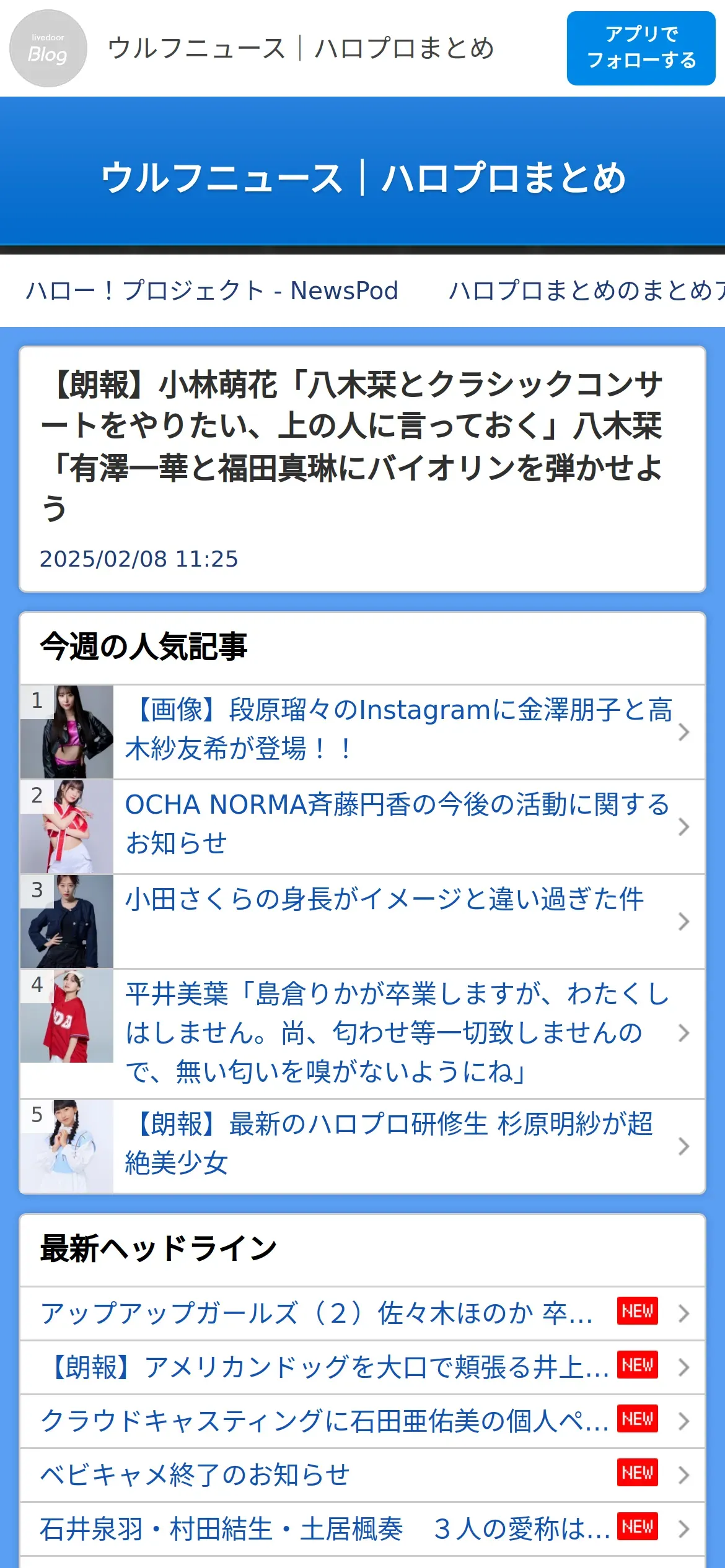Image resolution: width=725 pixels, height=1568 pixels.
Task: Open the 小林萌花 クラシックコンサート article card
Action: [362, 469]
